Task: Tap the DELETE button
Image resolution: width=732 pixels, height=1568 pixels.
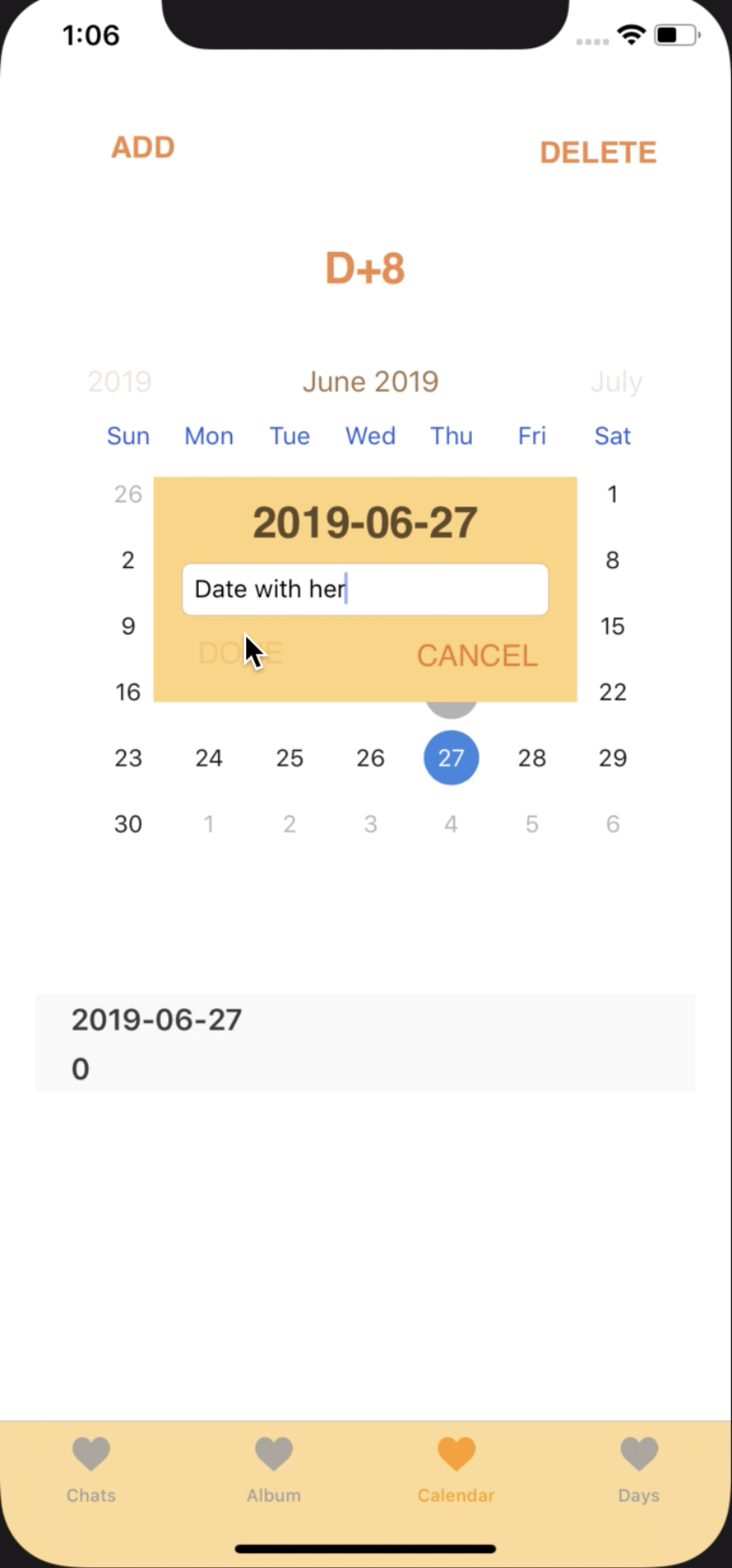Action: point(598,152)
